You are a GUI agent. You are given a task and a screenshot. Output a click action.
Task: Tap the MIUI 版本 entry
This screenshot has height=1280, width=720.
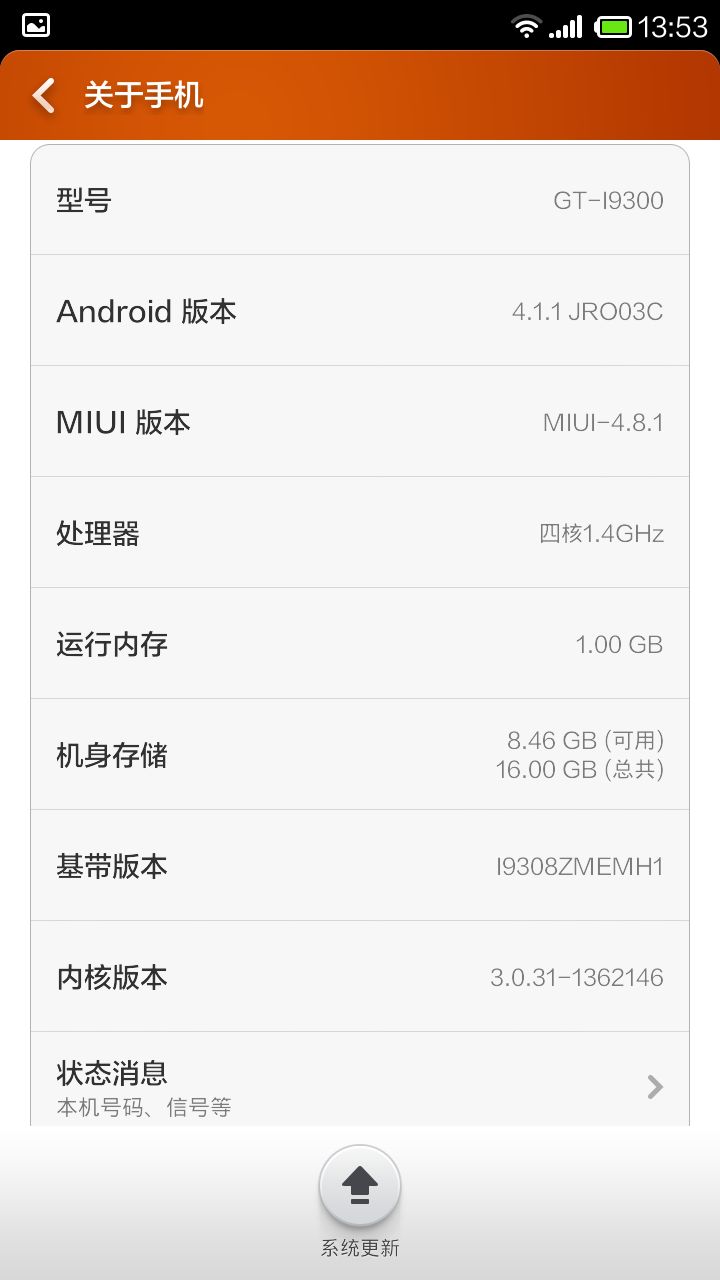(360, 420)
